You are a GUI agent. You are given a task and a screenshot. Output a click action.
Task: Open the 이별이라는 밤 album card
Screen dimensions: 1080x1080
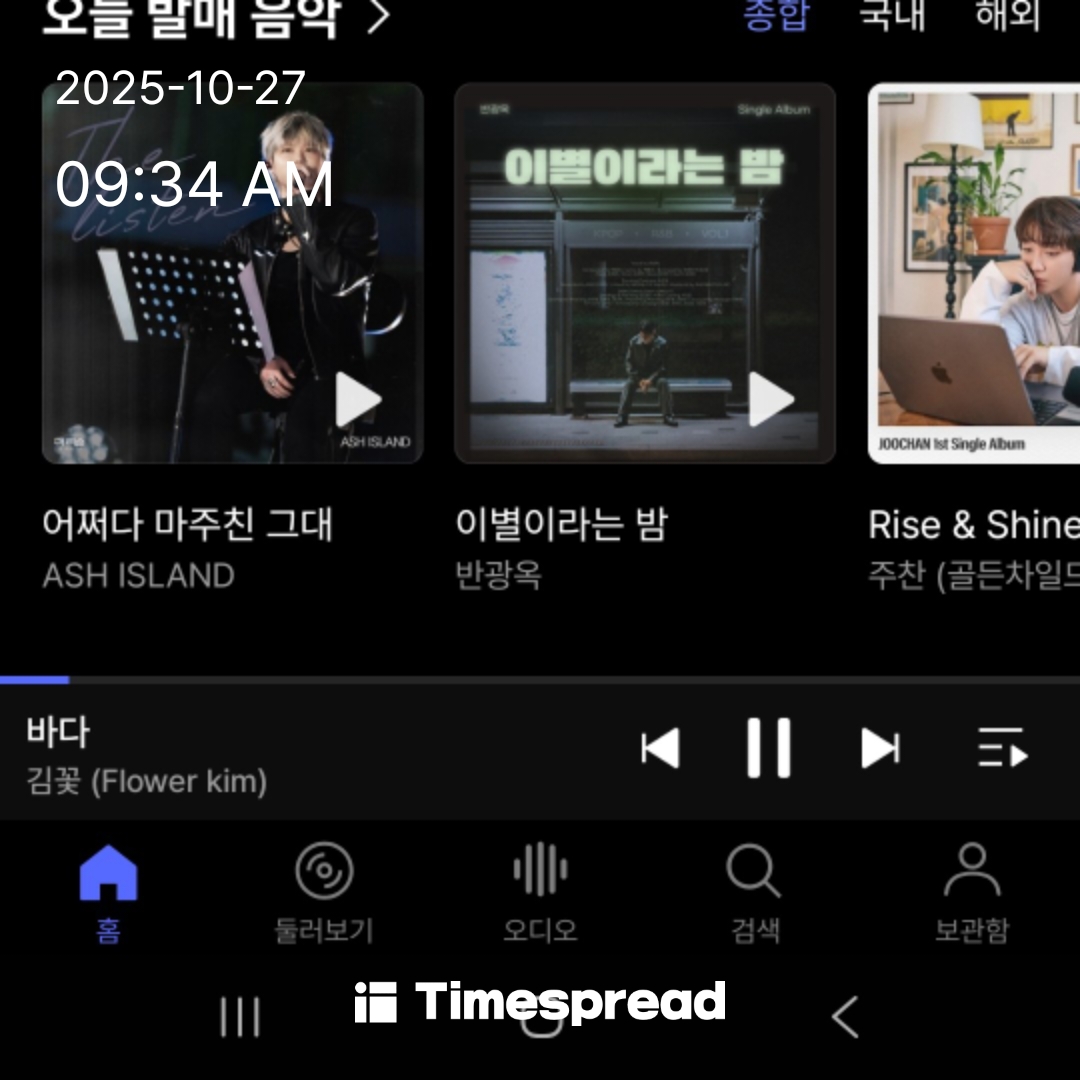(x=644, y=273)
